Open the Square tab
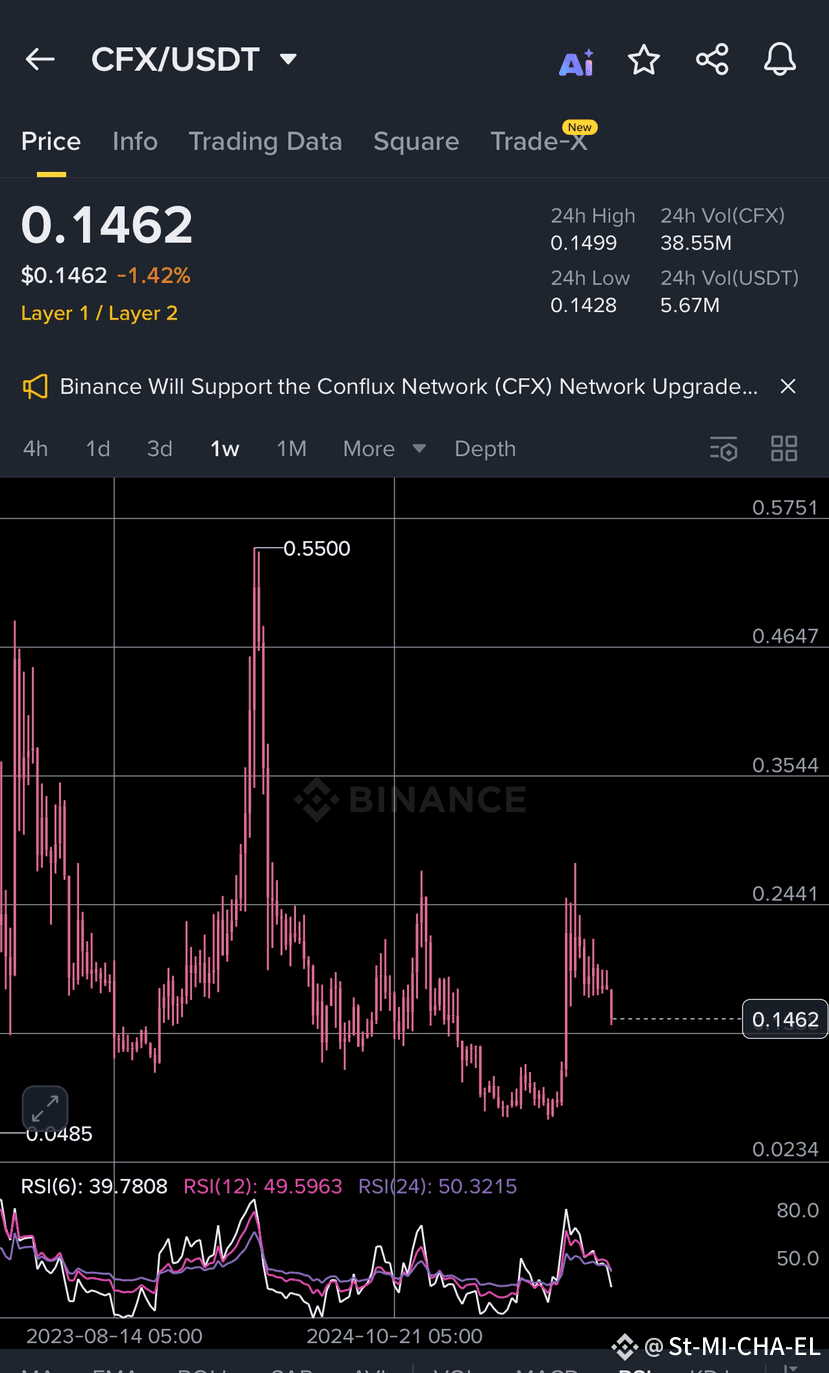Screen dimensions: 829x1373 point(416,142)
